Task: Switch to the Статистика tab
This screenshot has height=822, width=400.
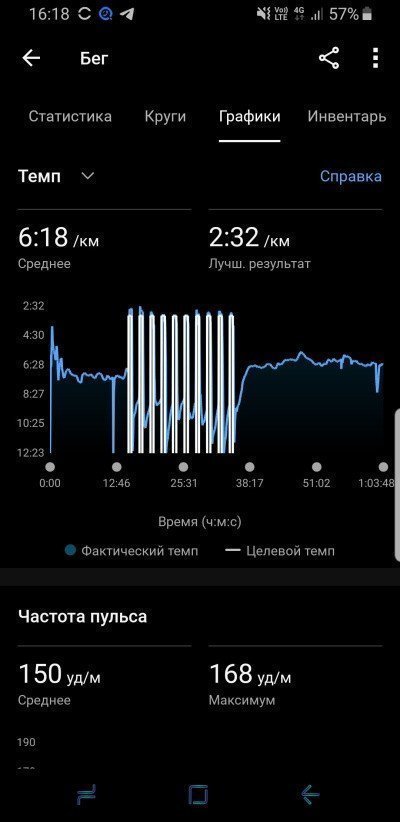Action: [70, 116]
